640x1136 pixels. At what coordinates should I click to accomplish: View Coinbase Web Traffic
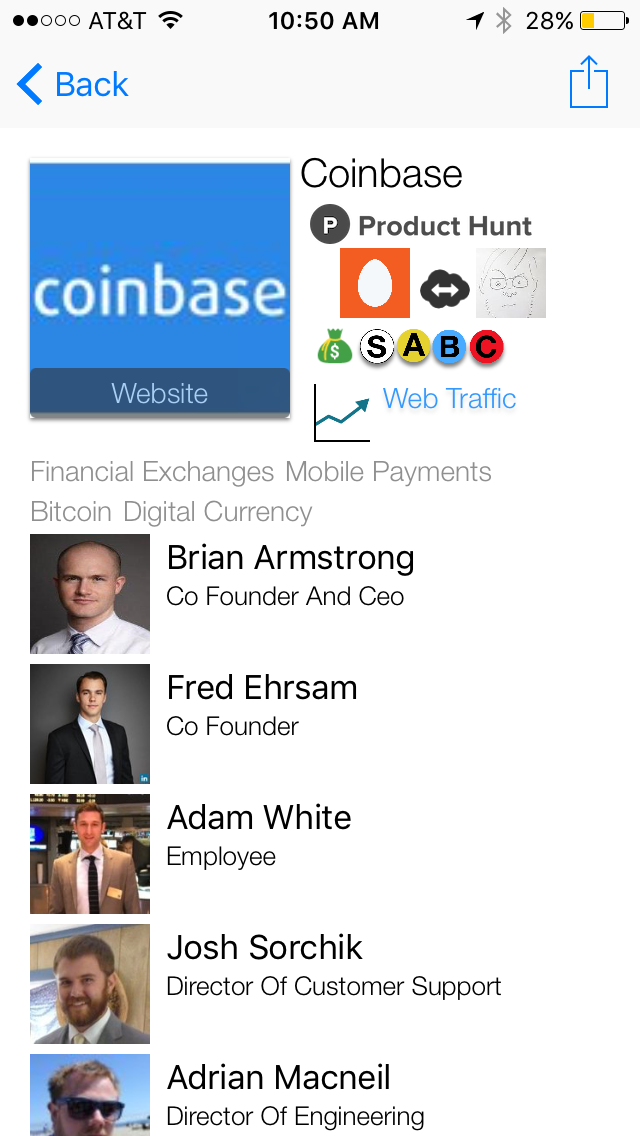[x=449, y=399]
